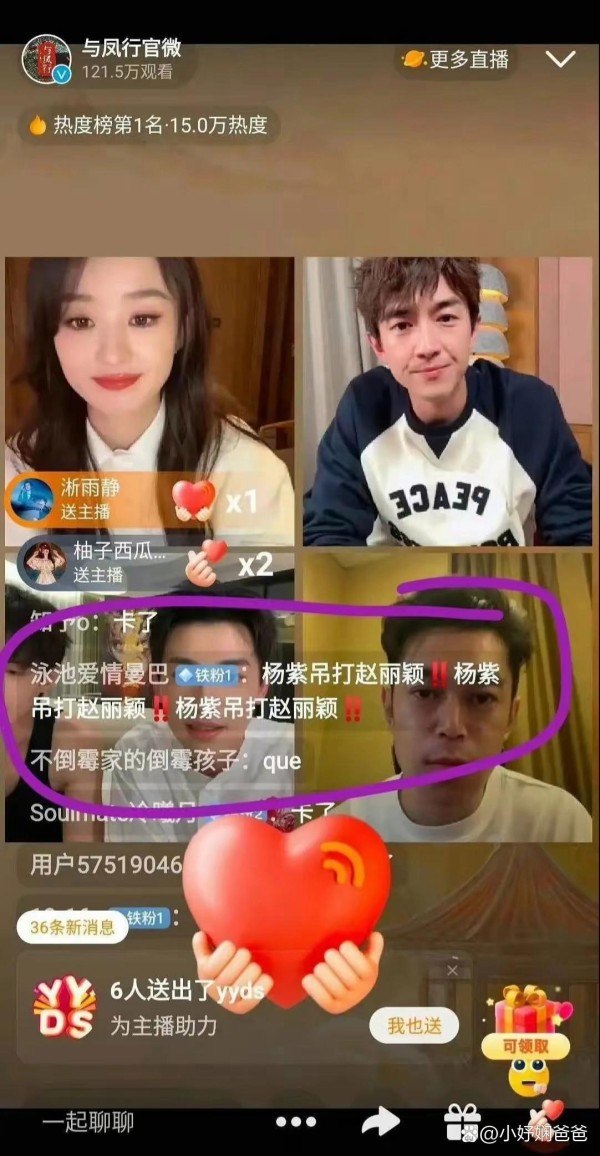This screenshot has width=600, height=1156.
Task: Share this livestream
Action: pos(380,1122)
